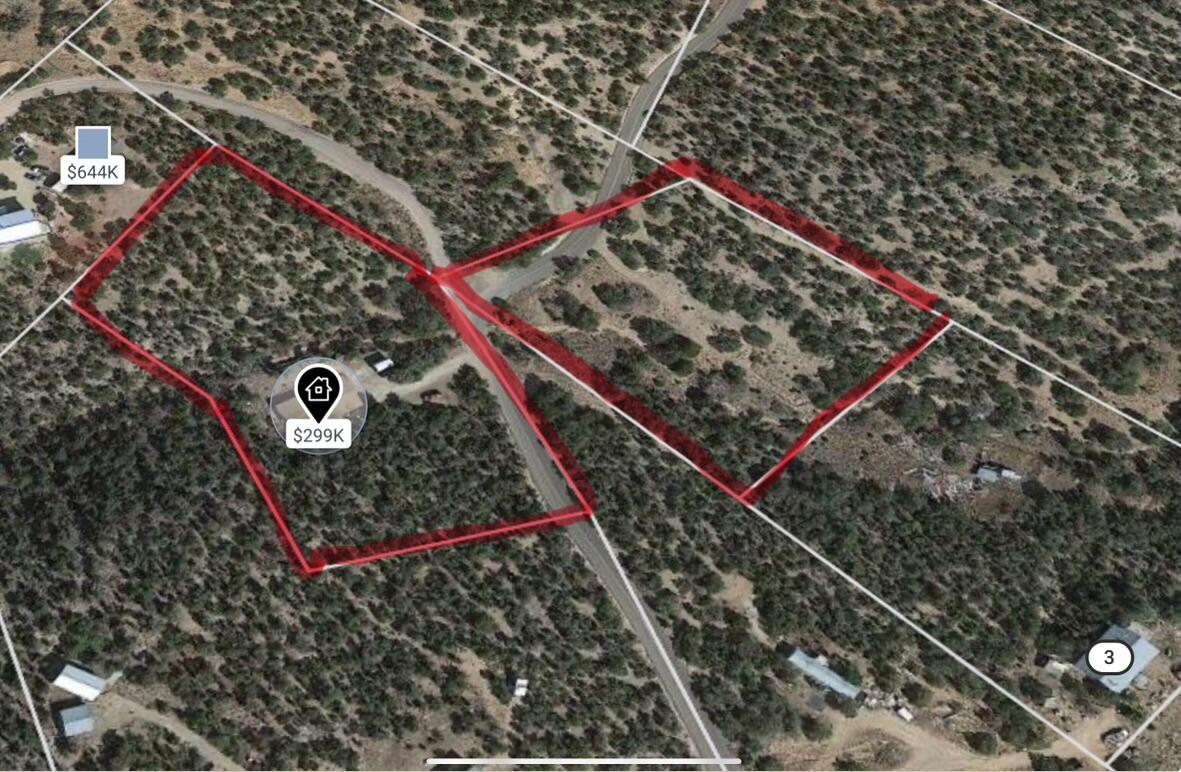Image resolution: width=1181 pixels, height=772 pixels.
Task: Expand the cluster marker labeled 3
Action: point(1108,658)
